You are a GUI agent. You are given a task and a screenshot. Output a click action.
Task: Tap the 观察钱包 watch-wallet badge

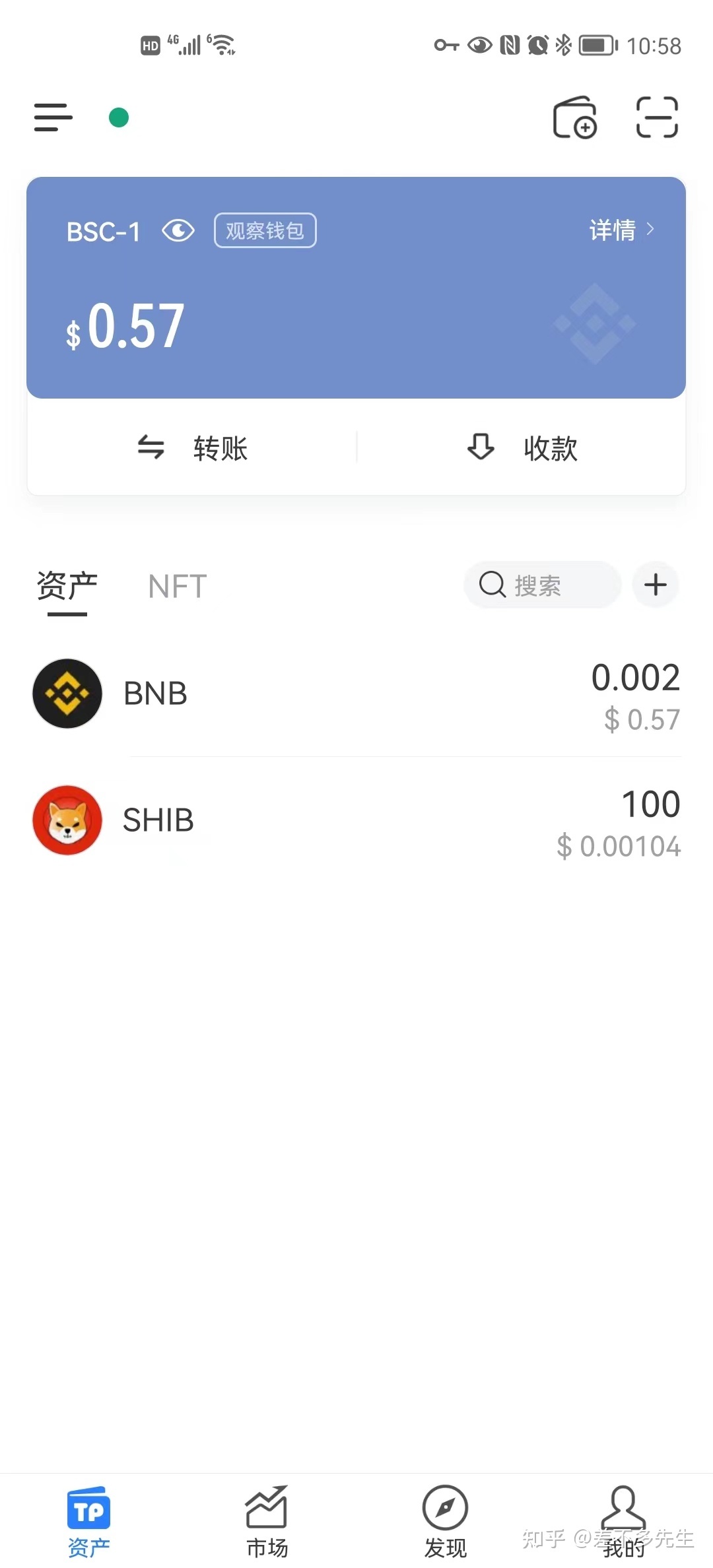coord(264,230)
